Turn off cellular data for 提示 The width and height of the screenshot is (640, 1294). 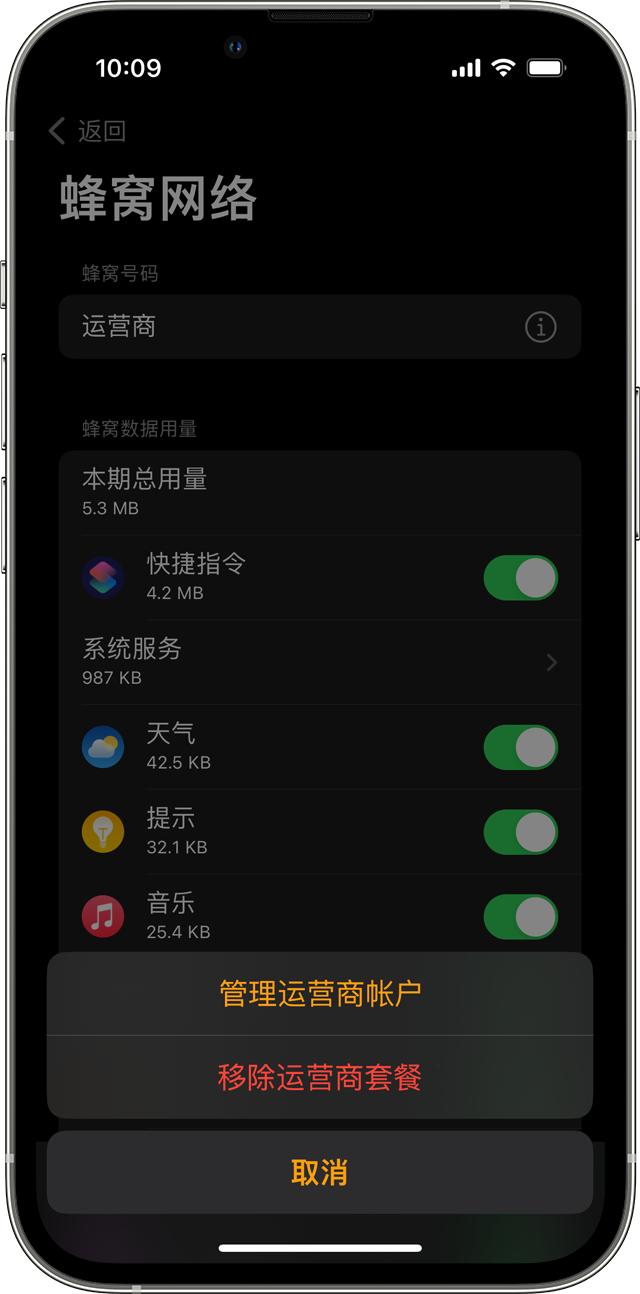[520, 832]
